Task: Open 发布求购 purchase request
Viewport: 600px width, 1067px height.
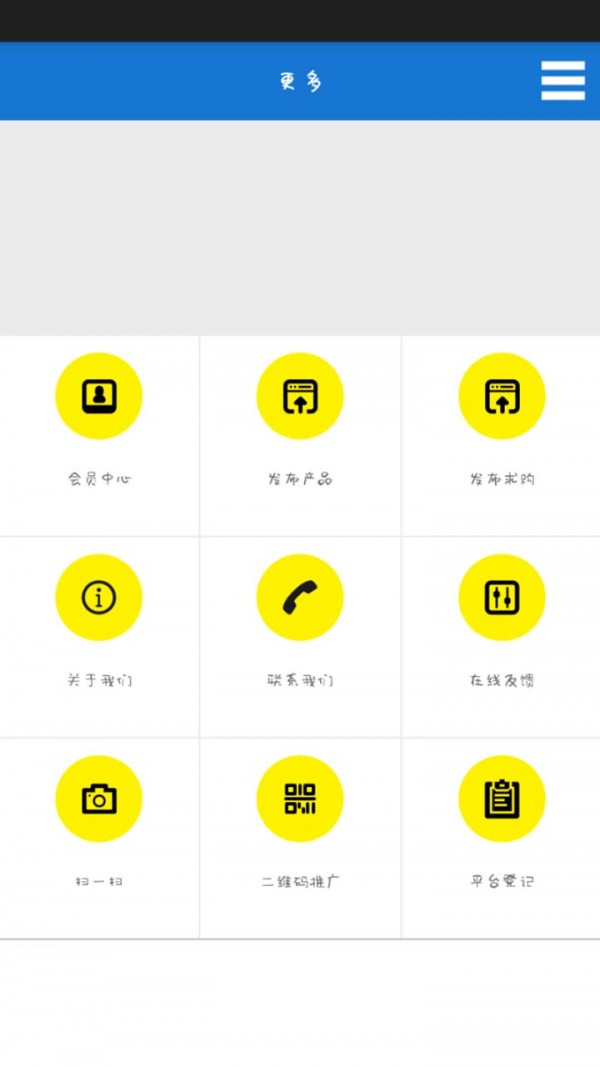Action: coord(501,397)
